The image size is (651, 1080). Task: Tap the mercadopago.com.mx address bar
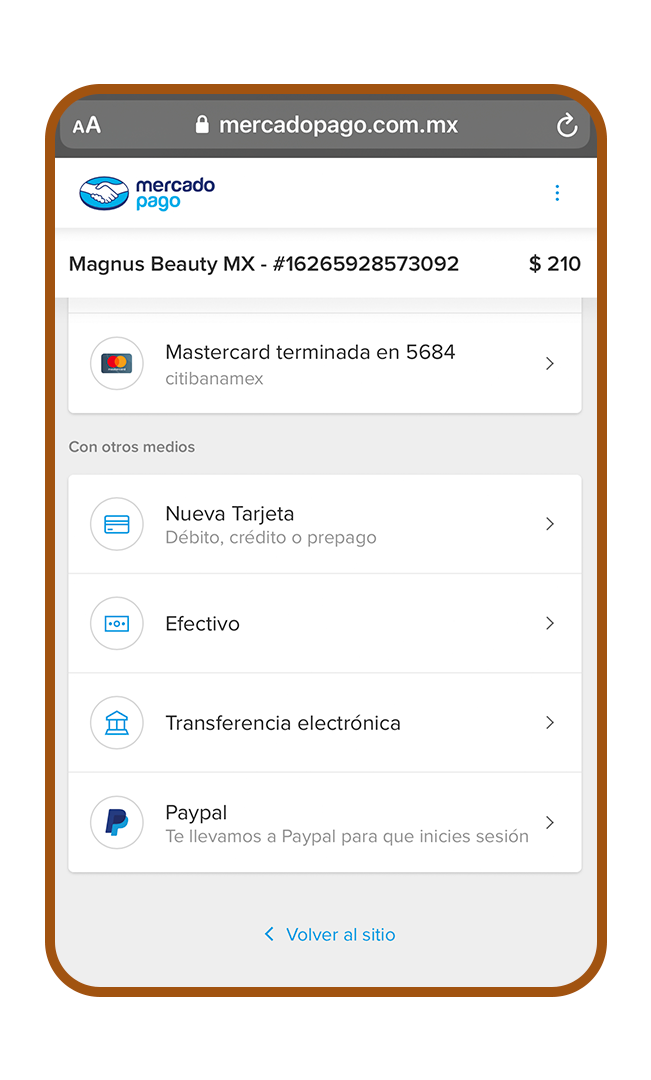pos(327,125)
